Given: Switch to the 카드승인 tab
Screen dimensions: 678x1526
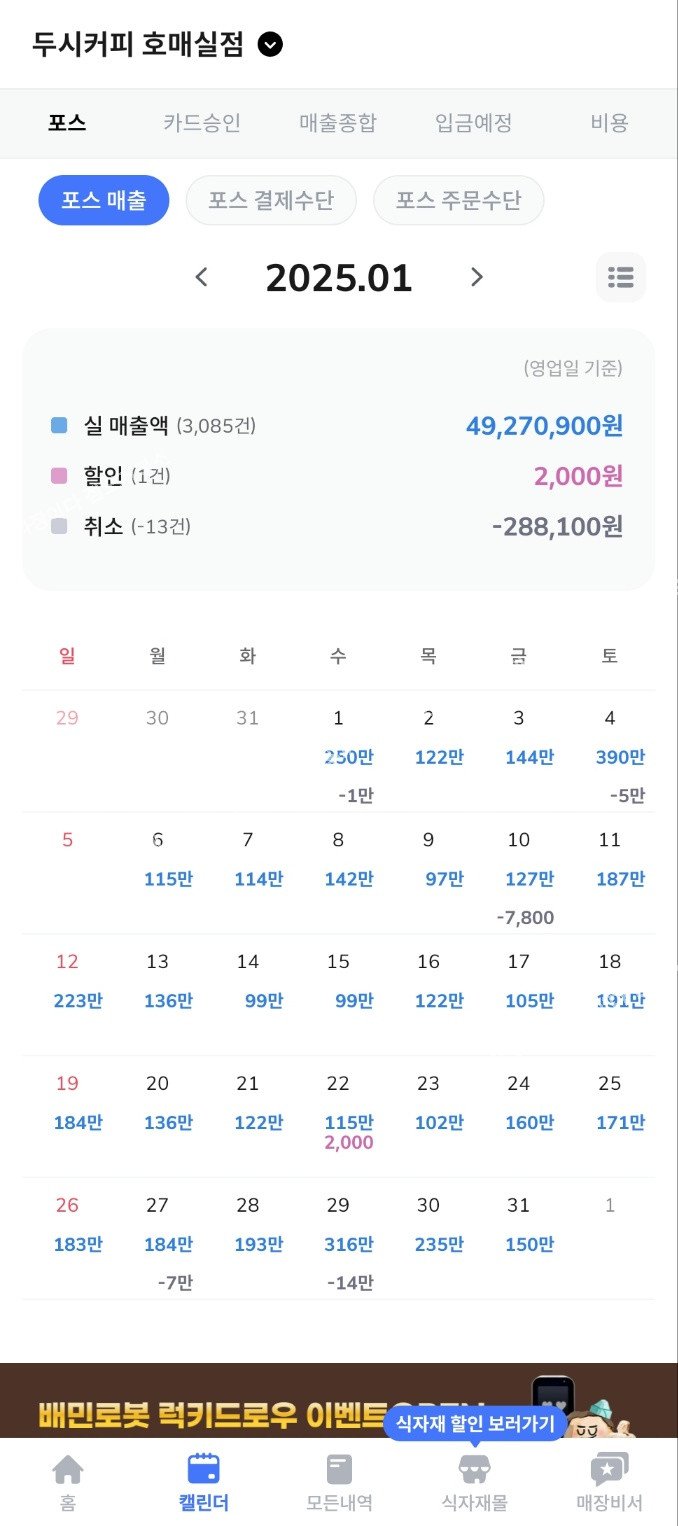Looking at the screenshot, I should pos(202,123).
